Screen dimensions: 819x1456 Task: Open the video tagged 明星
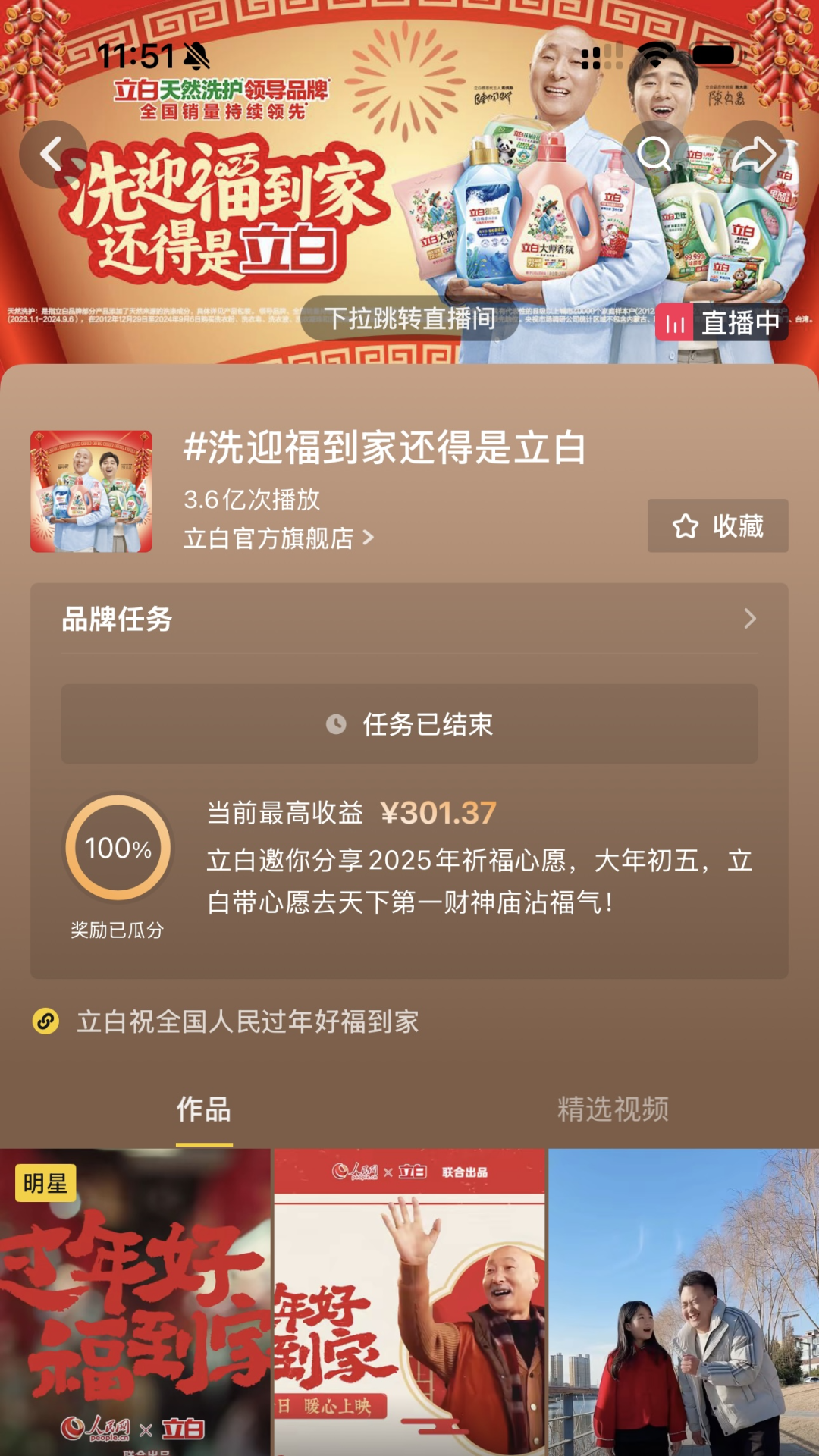tap(135, 1302)
